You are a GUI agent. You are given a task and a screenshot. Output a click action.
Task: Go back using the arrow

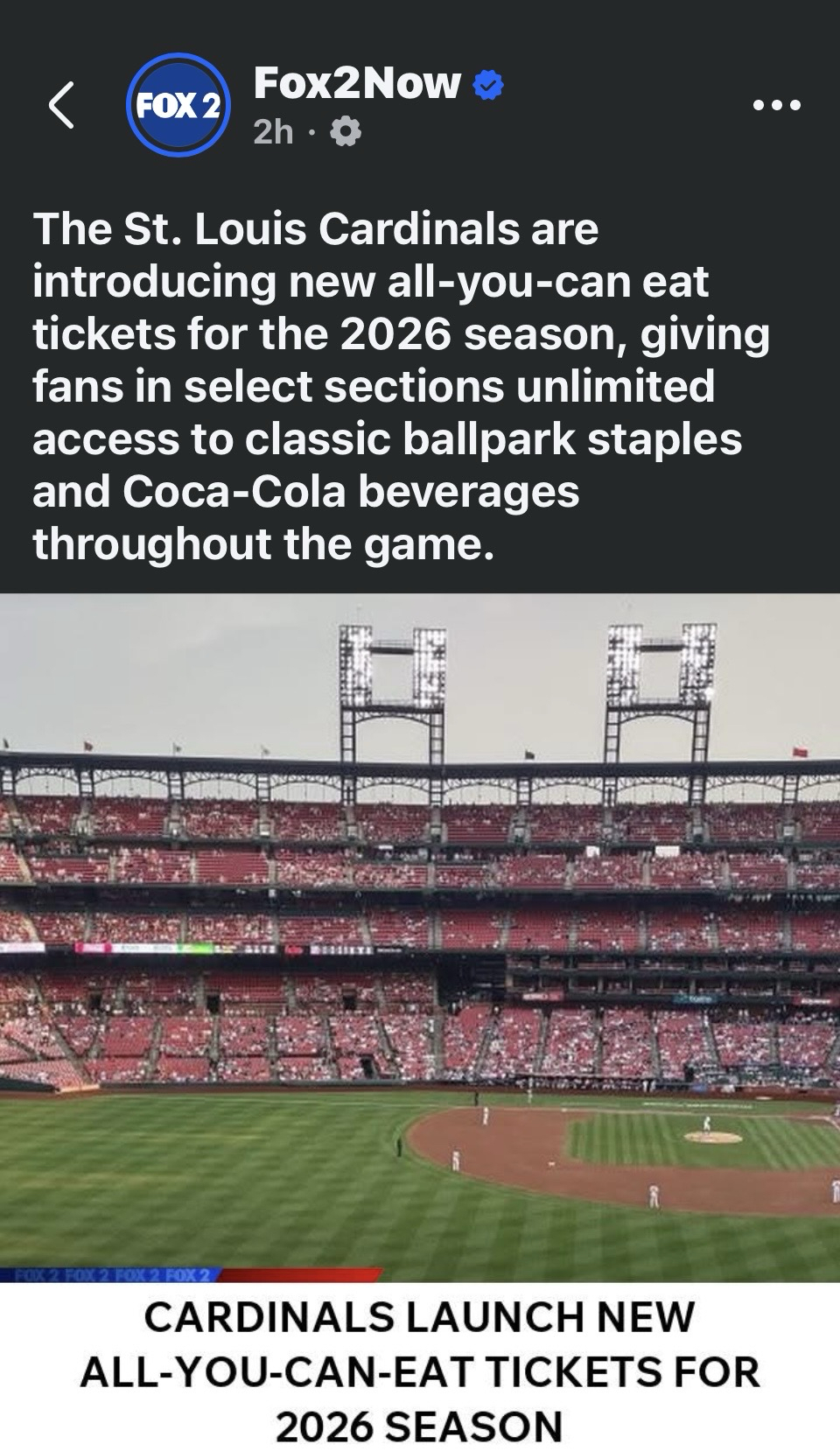point(61,106)
